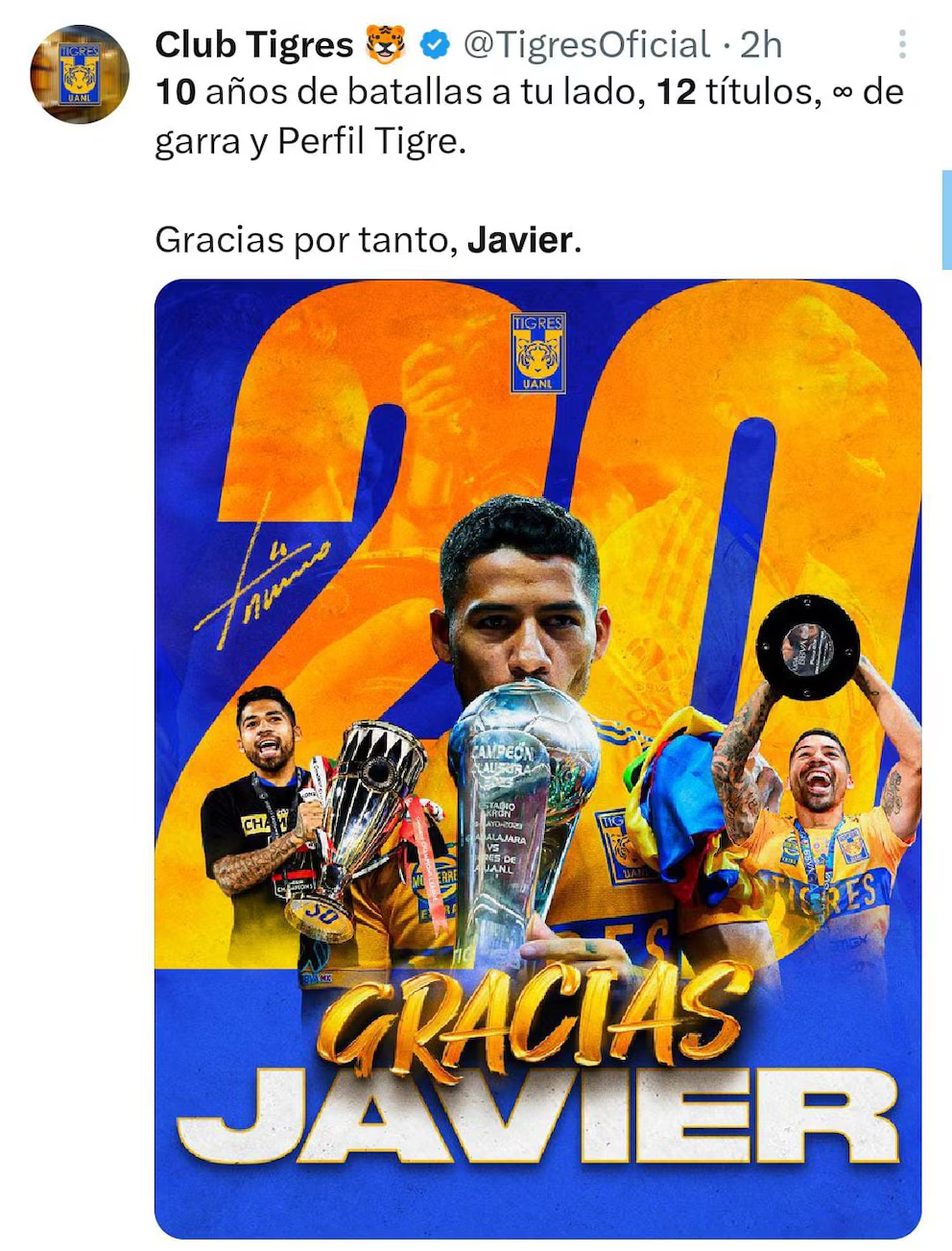The height and width of the screenshot is (1251, 952).
Task: Open the Club Tigres account name
Action: 254,44
